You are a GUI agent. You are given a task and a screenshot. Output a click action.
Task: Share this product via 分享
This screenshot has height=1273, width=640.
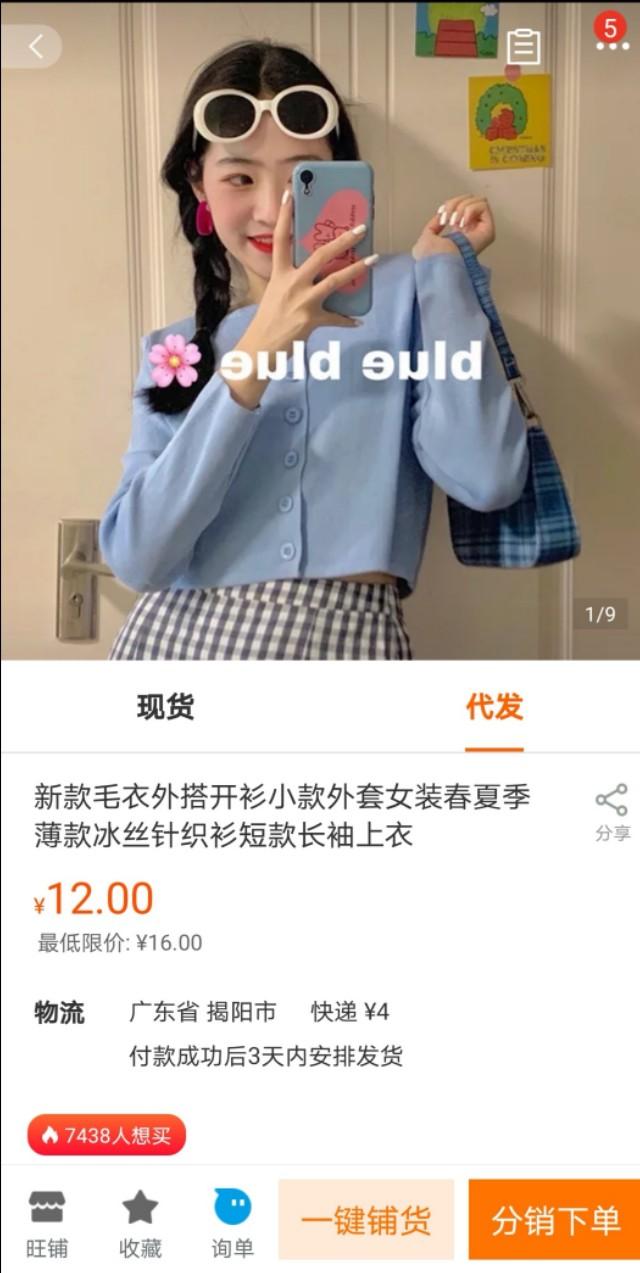(x=612, y=812)
